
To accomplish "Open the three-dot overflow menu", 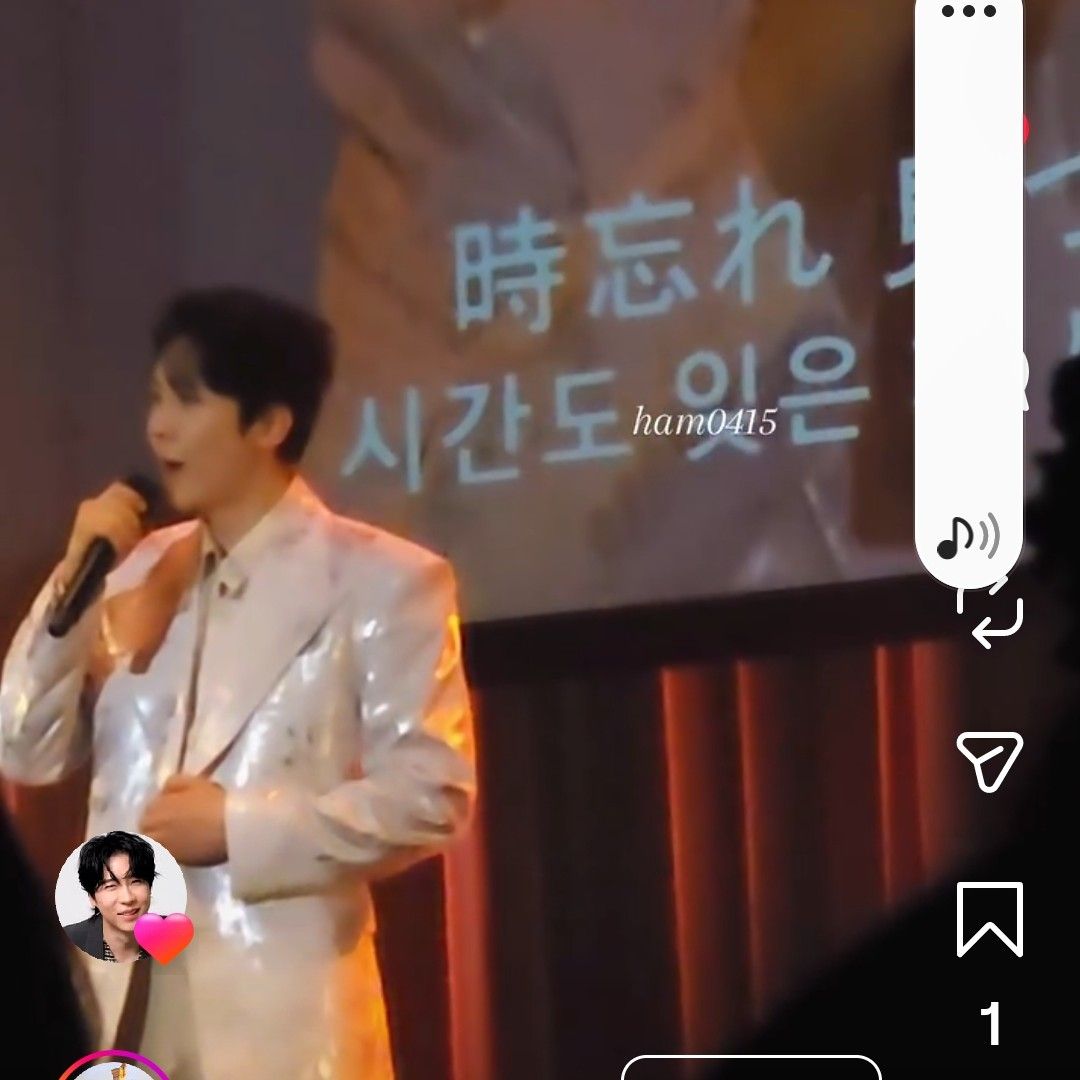I will click(968, 12).
